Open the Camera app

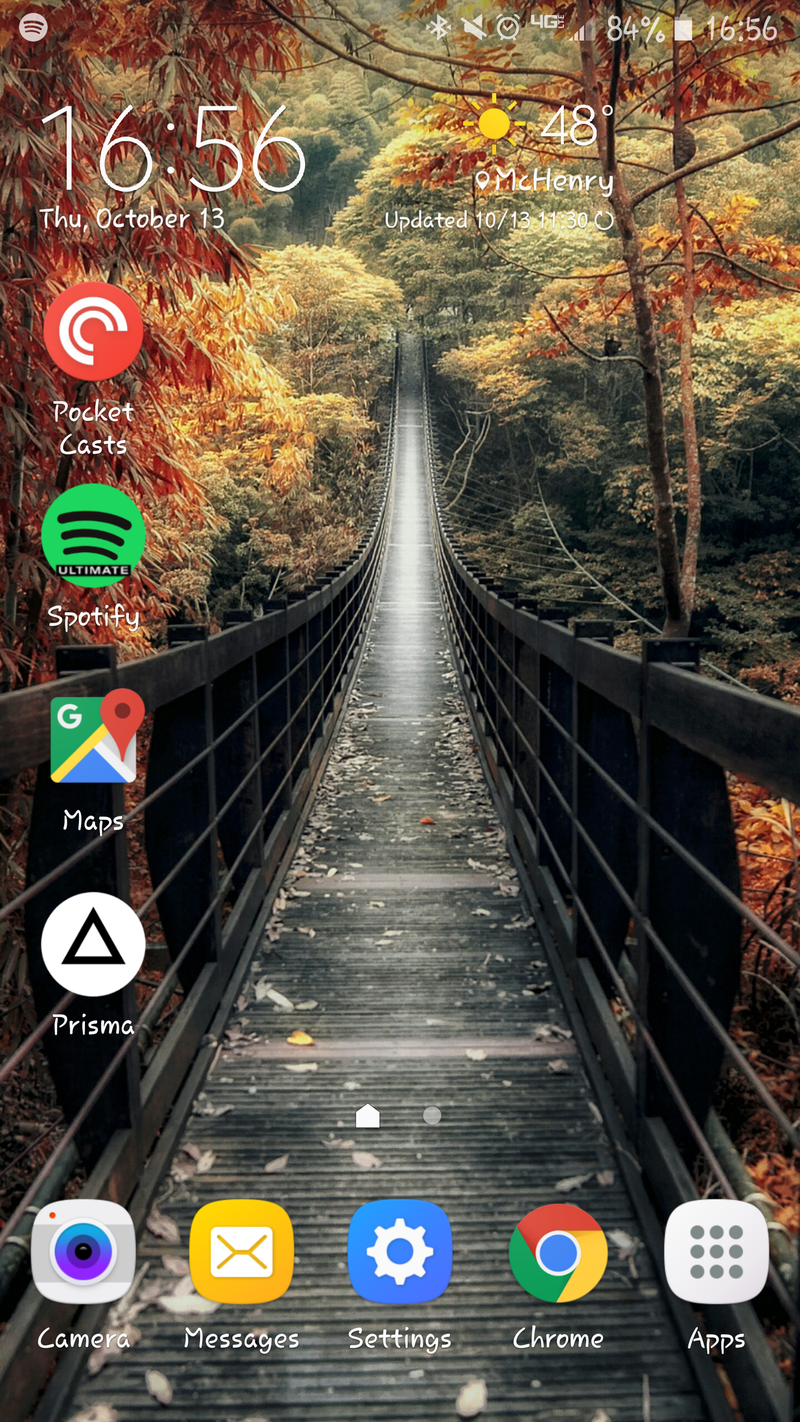[83, 1252]
